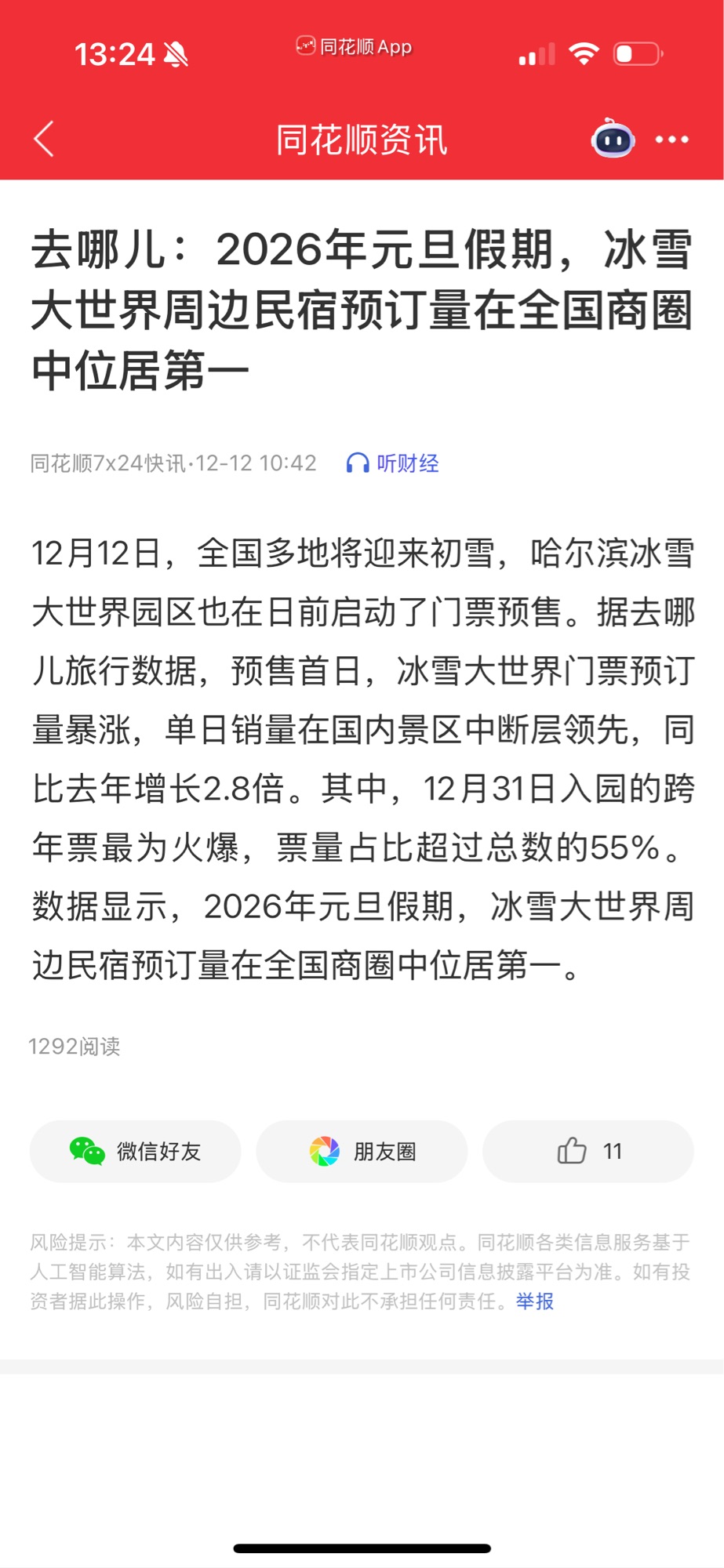Open the robot AI assistant icon

pyautogui.click(x=613, y=140)
